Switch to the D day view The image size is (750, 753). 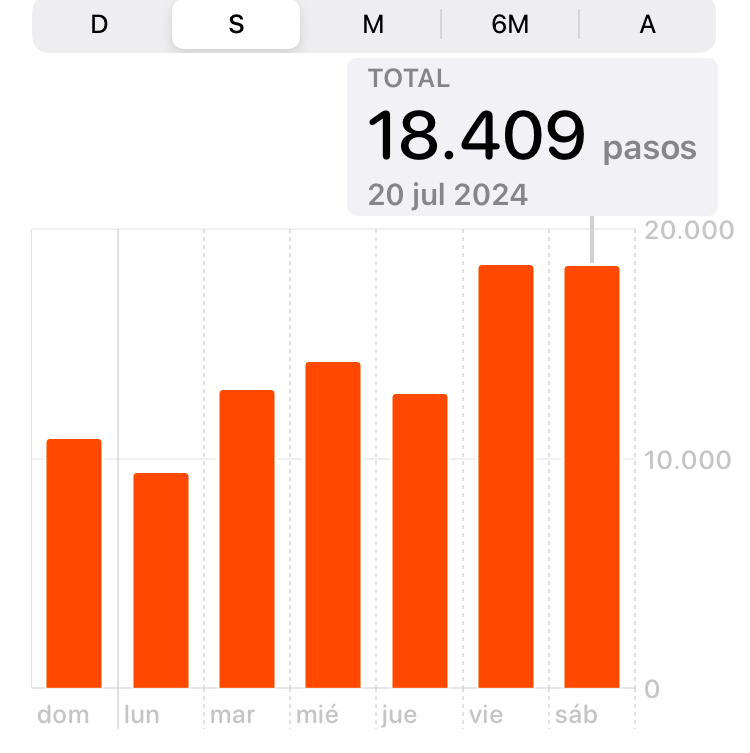click(x=99, y=25)
